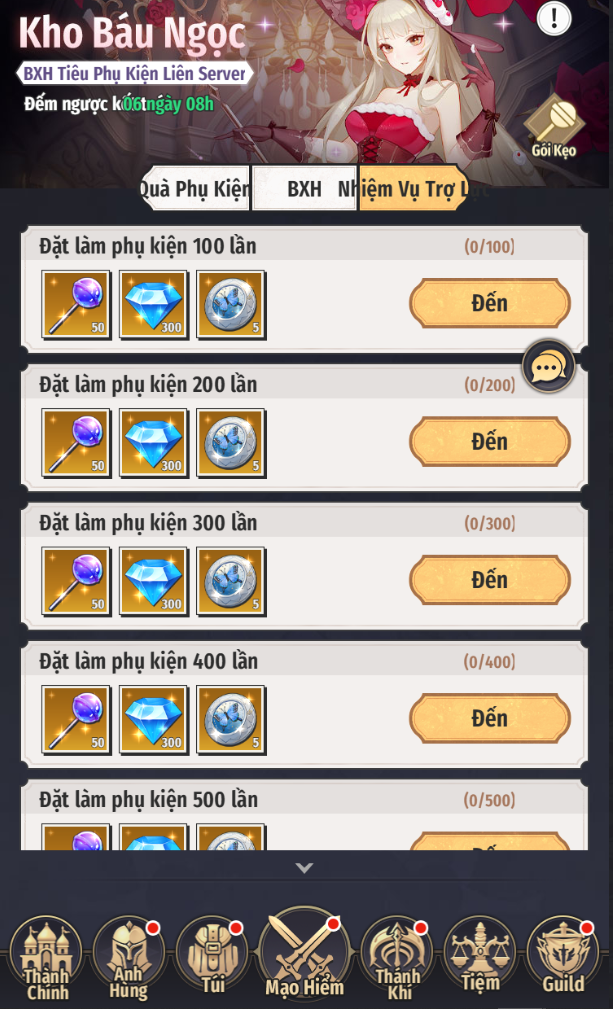This screenshot has width=613, height=1009.
Task: Go to the 300 lần task via Đến
Action: 489,580
